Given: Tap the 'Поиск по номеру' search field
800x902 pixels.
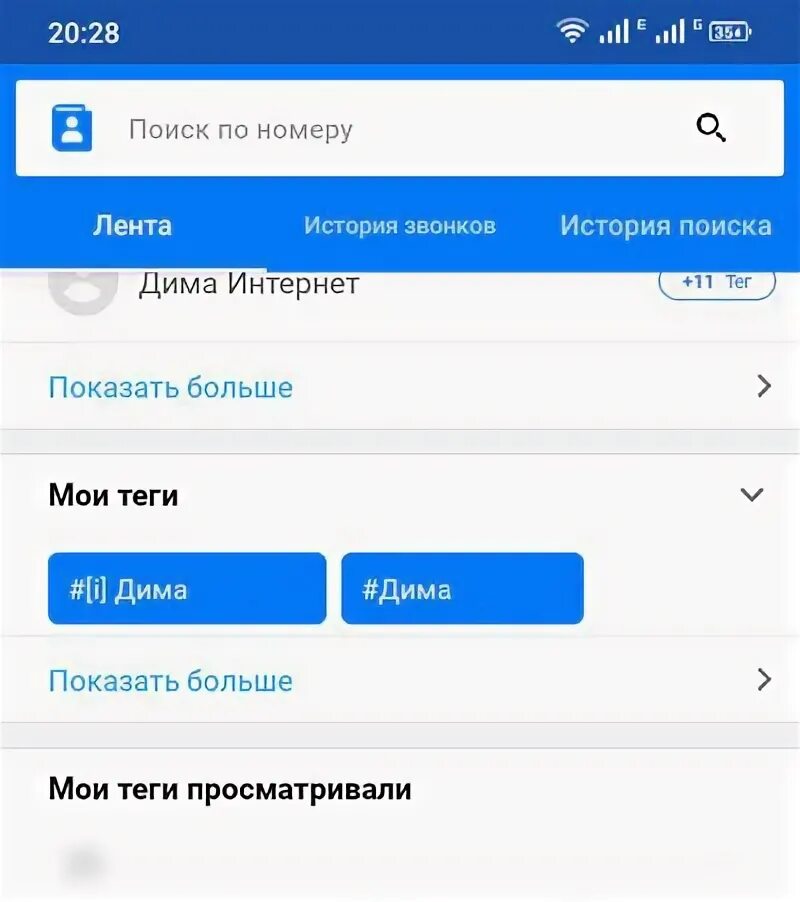Looking at the screenshot, I should 400,128.
